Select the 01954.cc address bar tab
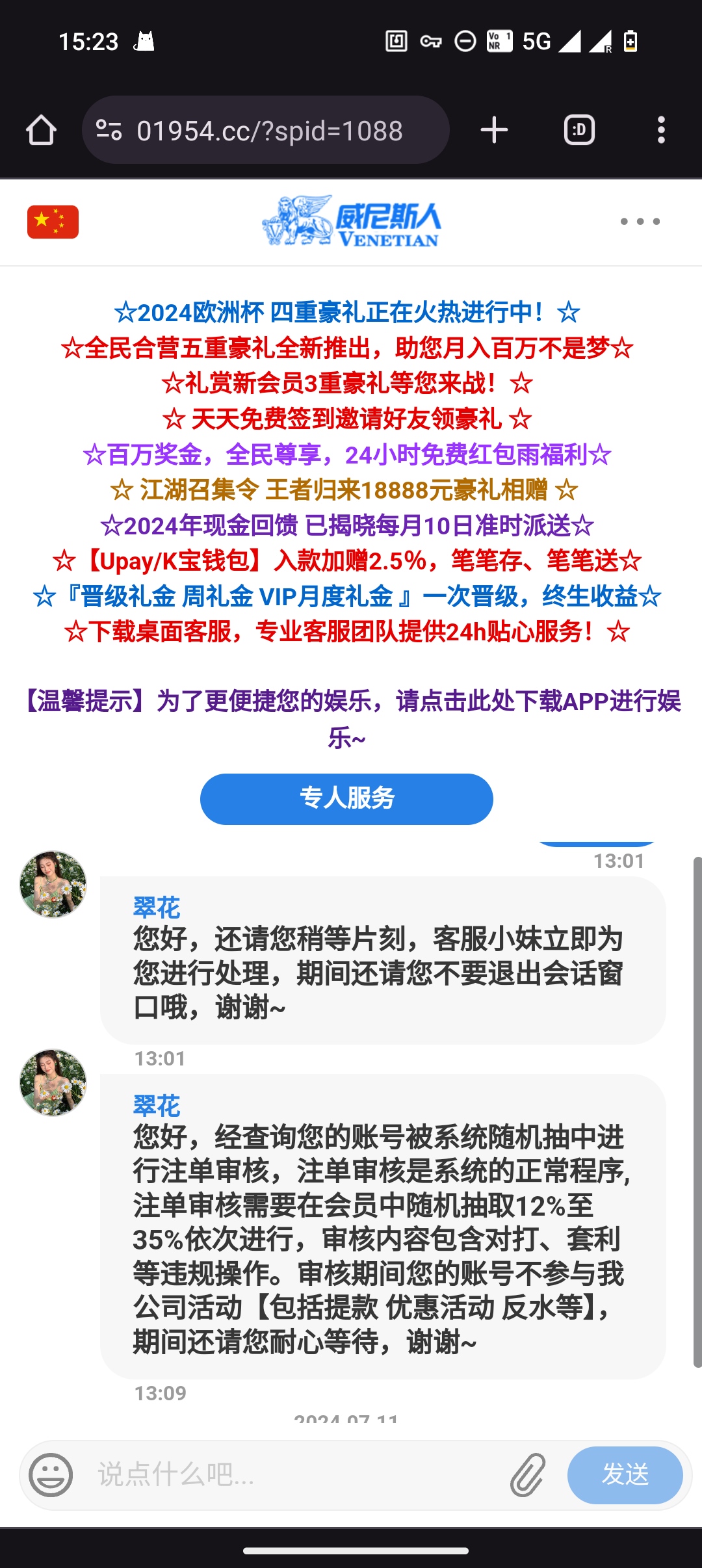Screen dimensions: 702x1568 (268, 129)
